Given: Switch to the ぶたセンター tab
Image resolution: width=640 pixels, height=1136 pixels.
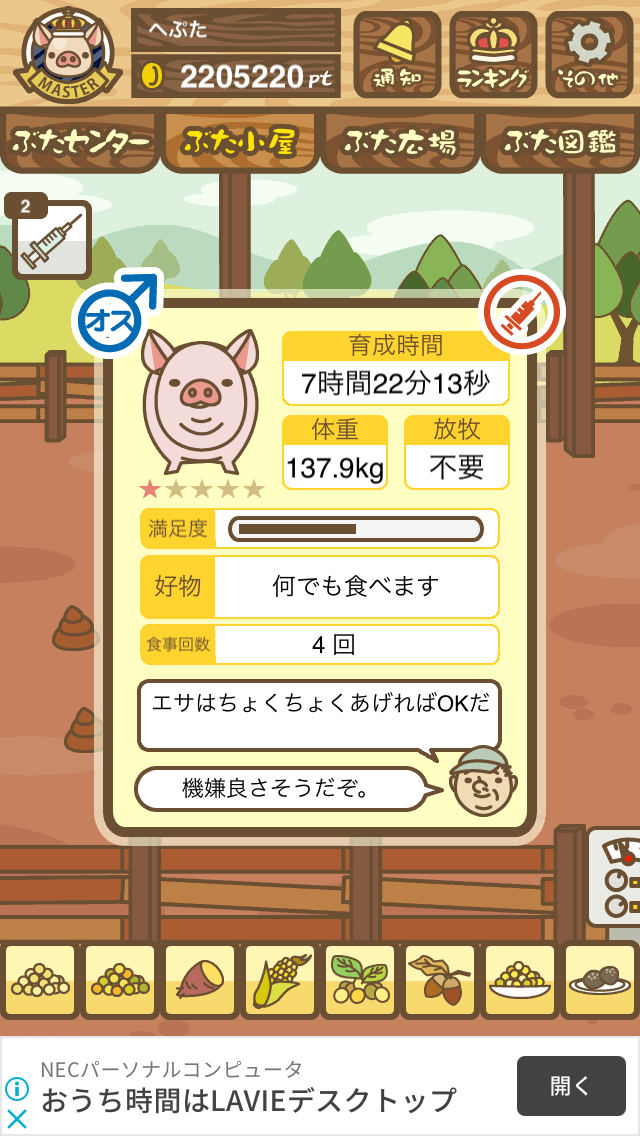Looking at the screenshot, I should 80,142.
